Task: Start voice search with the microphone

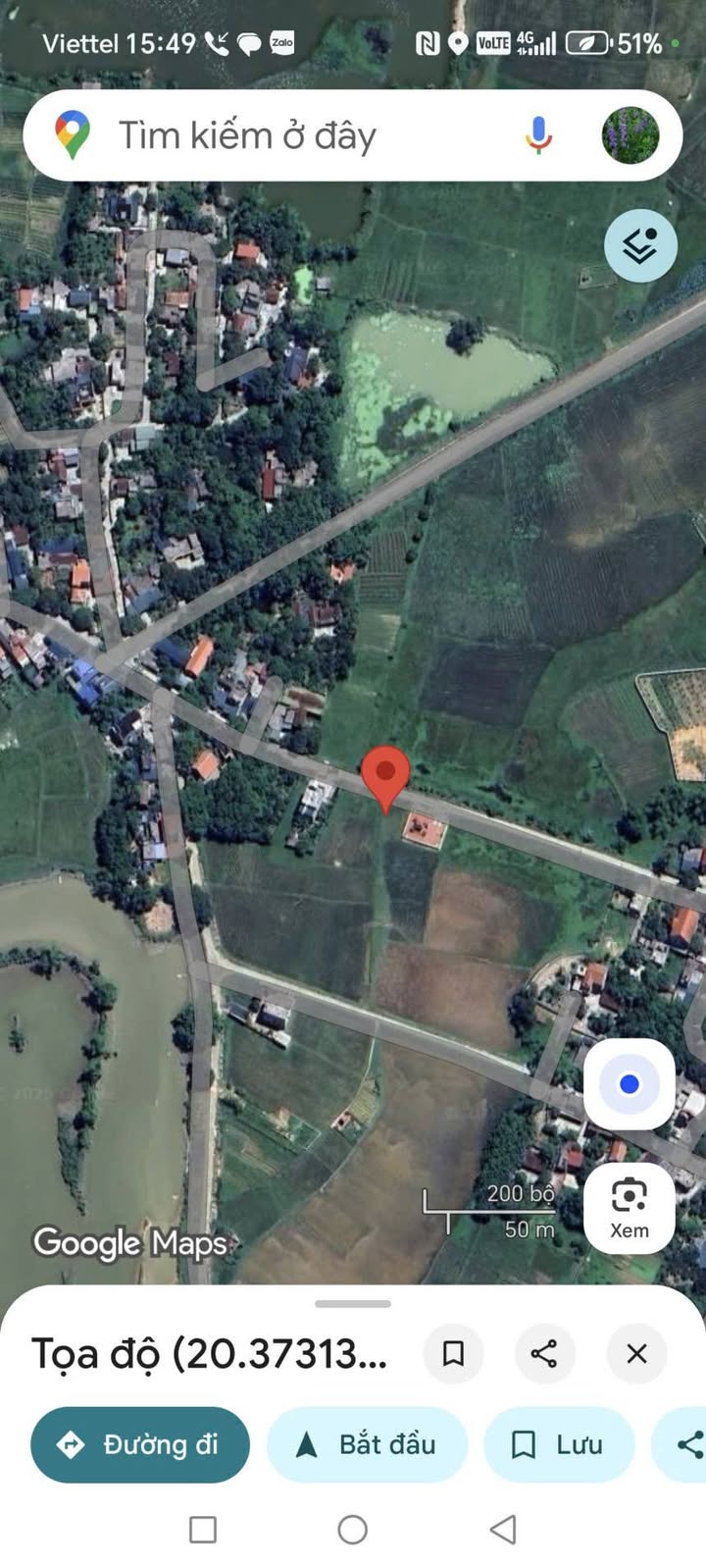Action: pos(537,135)
